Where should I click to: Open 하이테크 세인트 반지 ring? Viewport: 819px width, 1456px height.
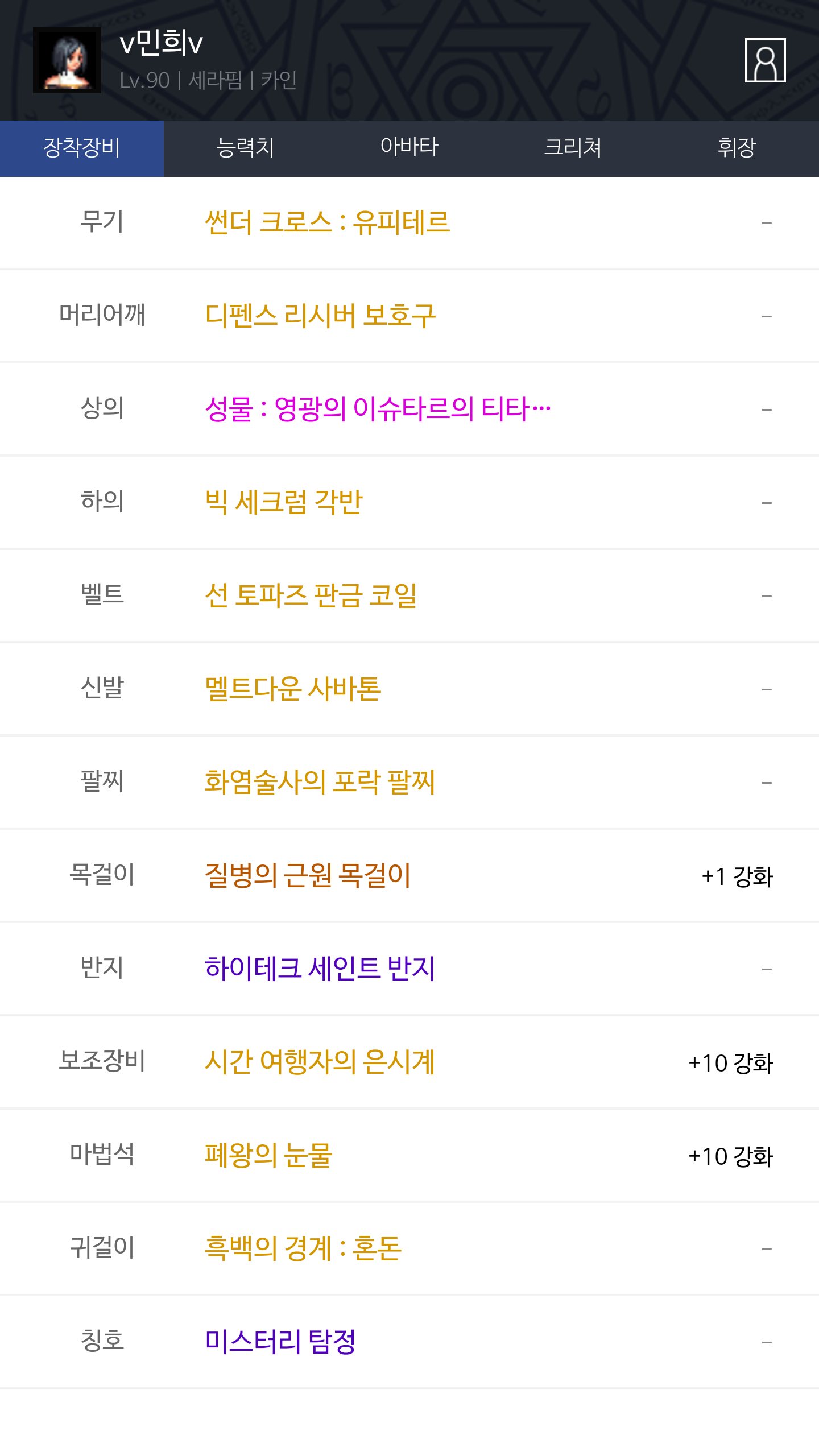point(320,969)
